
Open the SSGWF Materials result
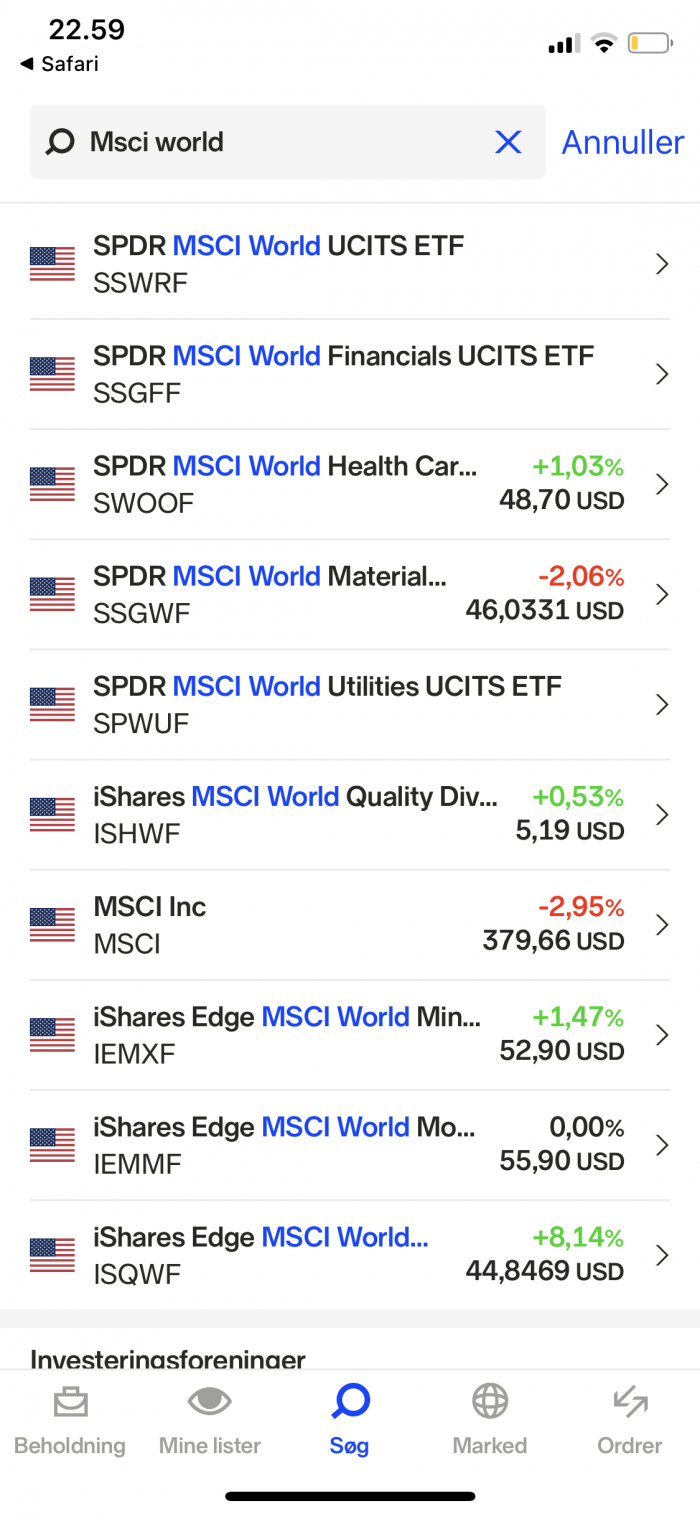point(350,594)
